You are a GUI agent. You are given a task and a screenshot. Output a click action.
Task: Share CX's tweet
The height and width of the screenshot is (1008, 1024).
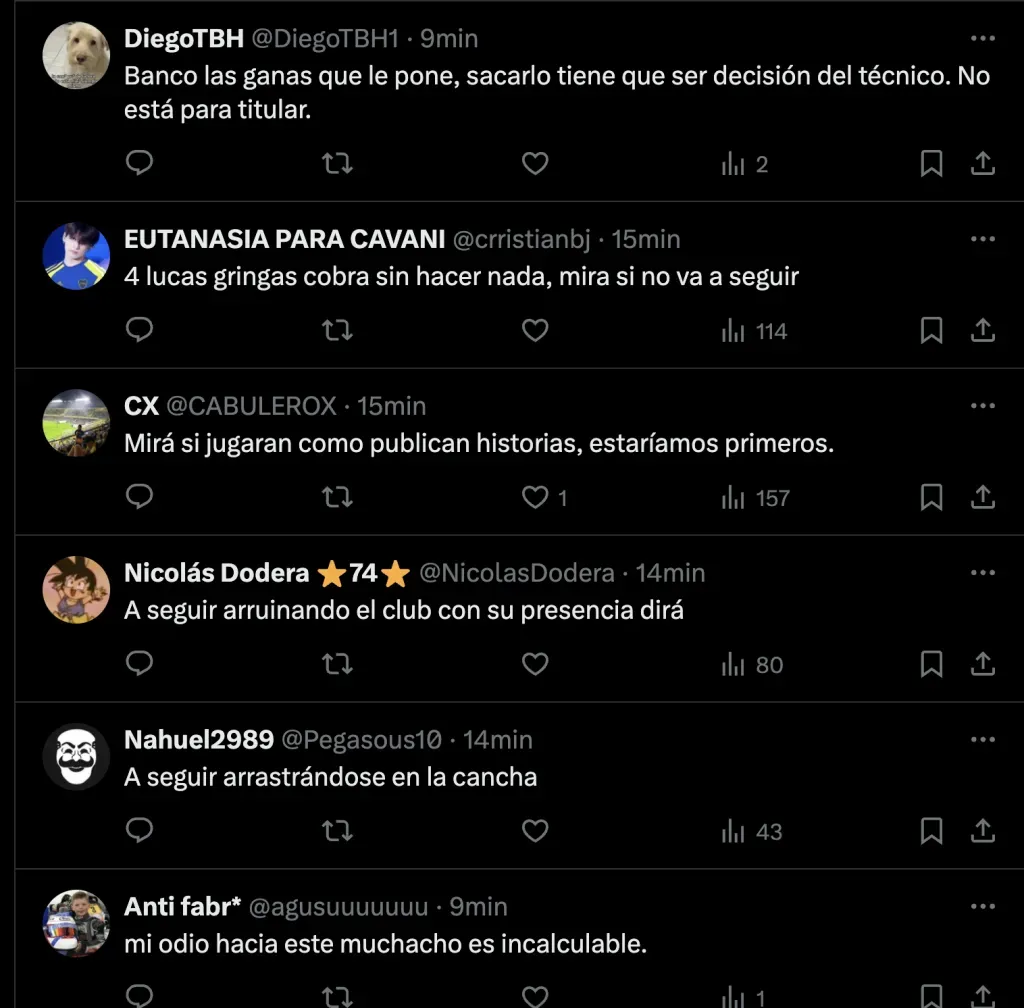point(983,497)
